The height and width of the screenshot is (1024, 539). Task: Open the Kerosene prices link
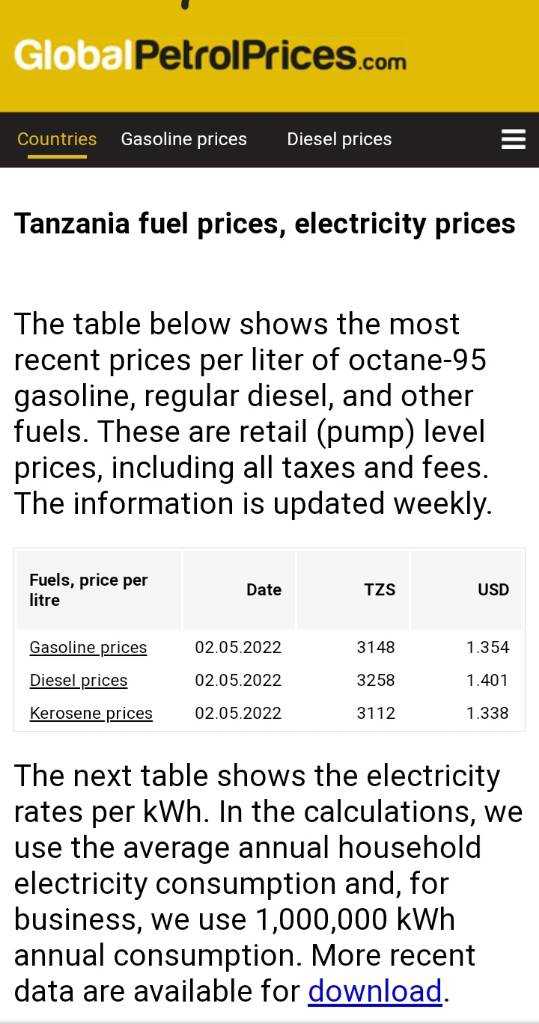[91, 713]
